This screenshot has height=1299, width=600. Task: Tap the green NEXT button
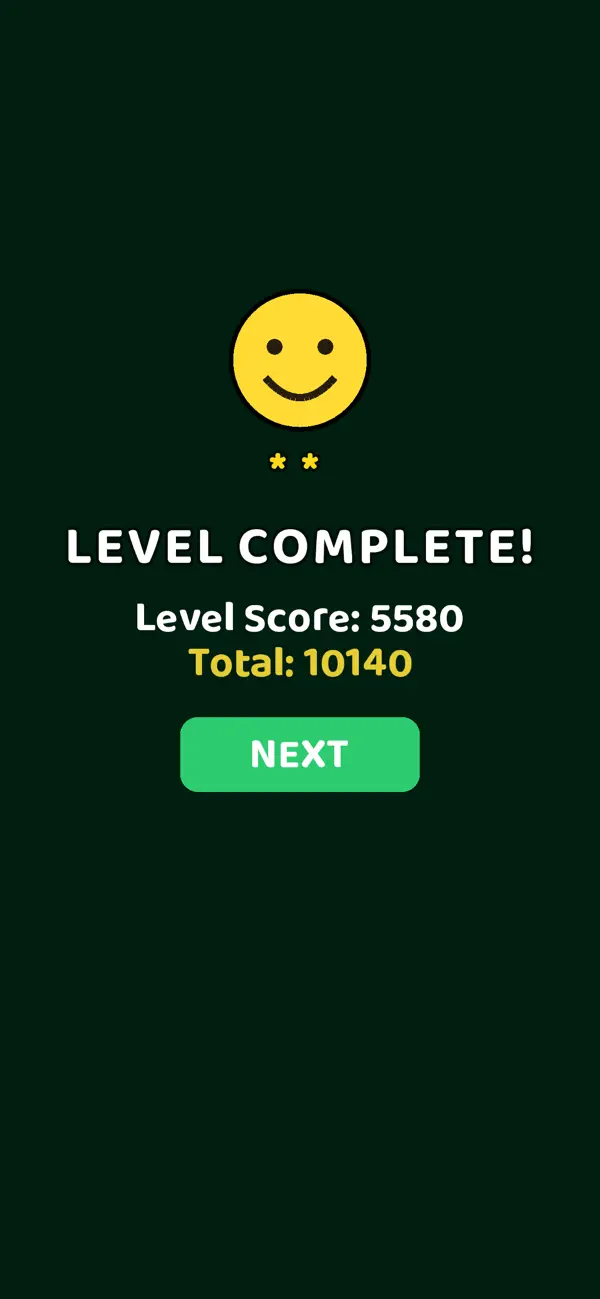[300, 754]
